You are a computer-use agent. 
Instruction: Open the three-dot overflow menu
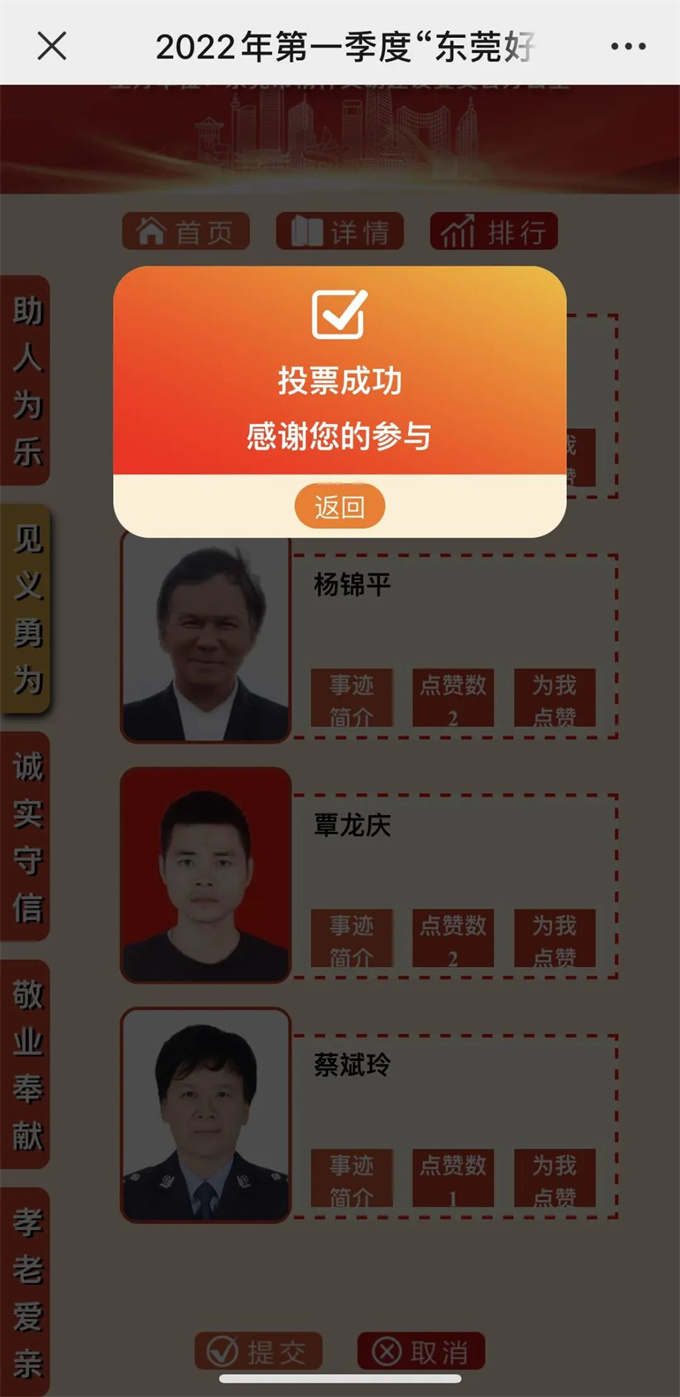click(x=628, y=46)
